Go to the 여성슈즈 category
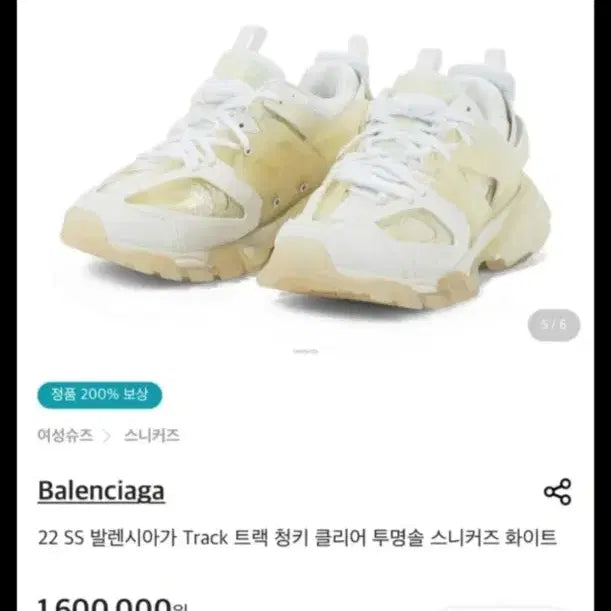 [65, 435]
